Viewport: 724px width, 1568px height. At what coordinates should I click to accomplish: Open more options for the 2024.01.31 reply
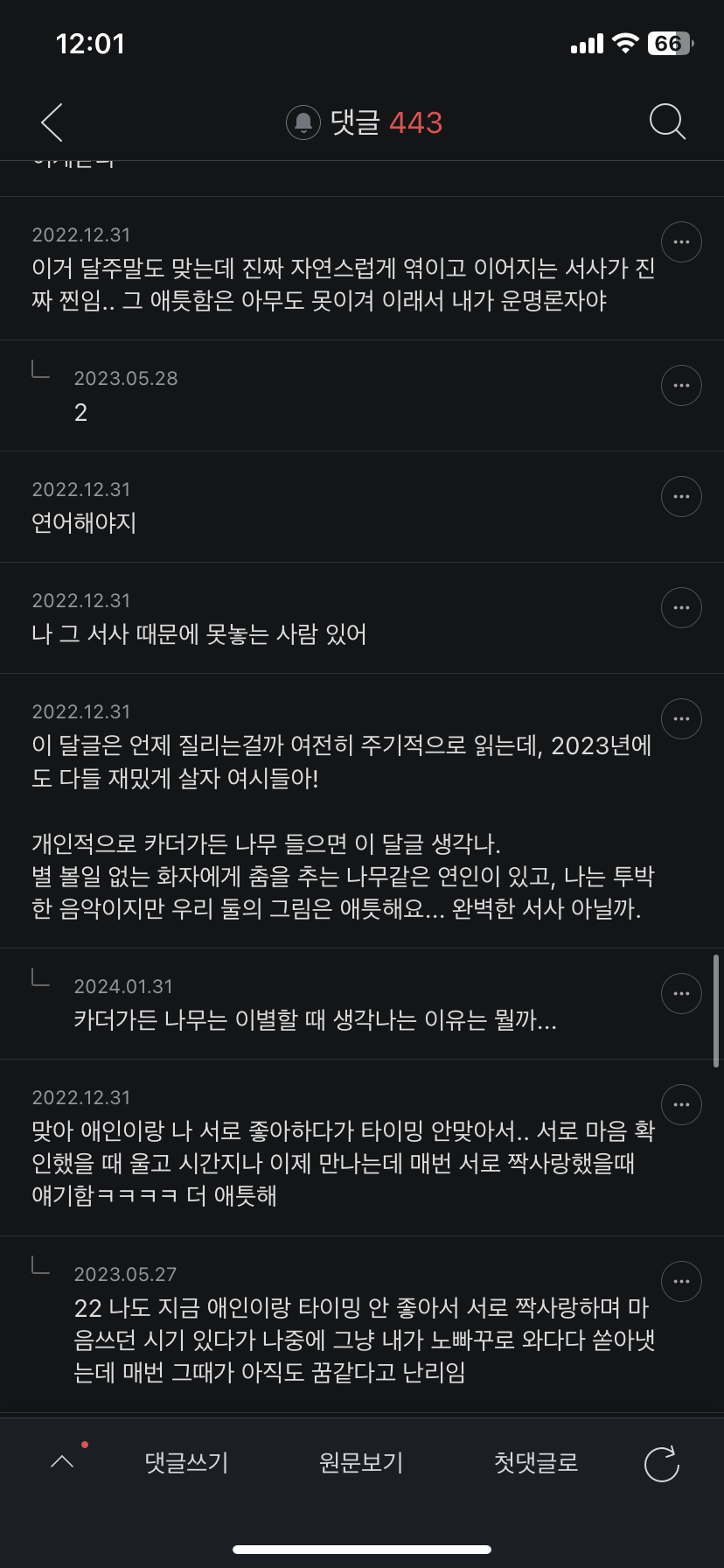(681, 994)
